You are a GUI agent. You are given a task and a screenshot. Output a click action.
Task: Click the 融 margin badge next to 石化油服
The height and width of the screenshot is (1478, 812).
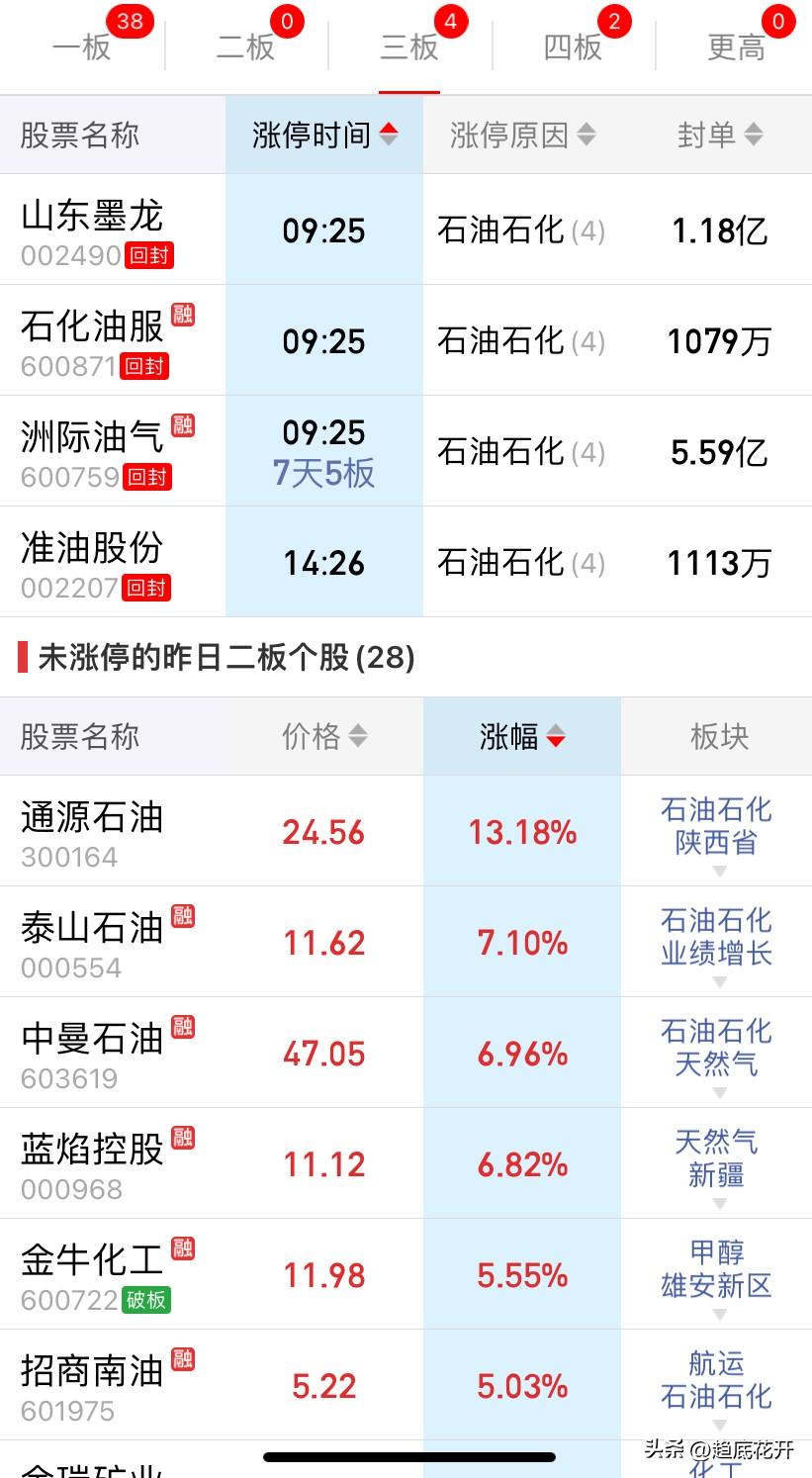pyautogui.click(x=182, y=318)
